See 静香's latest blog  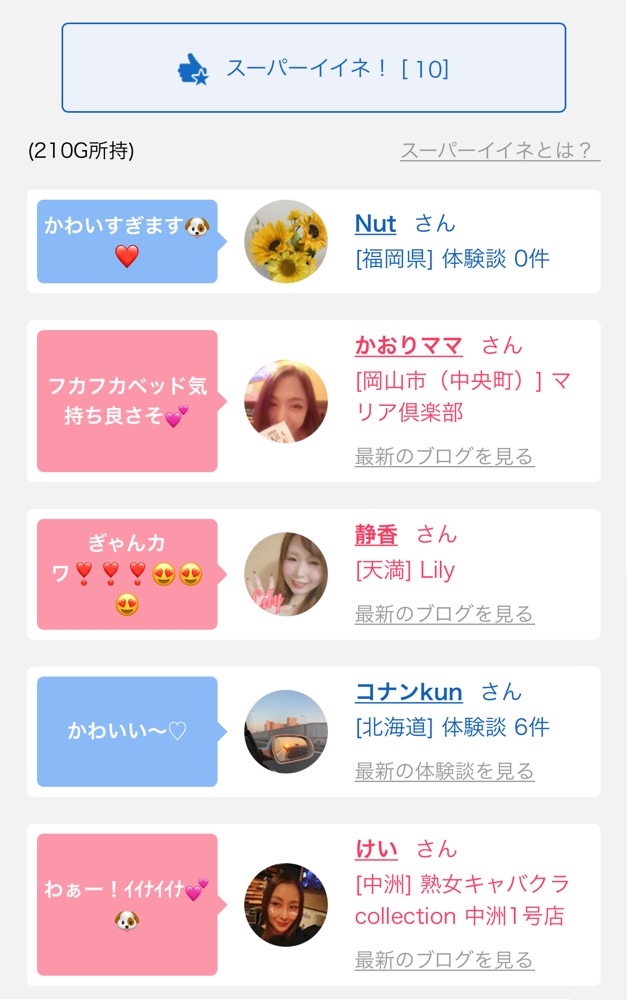point(444,614)
